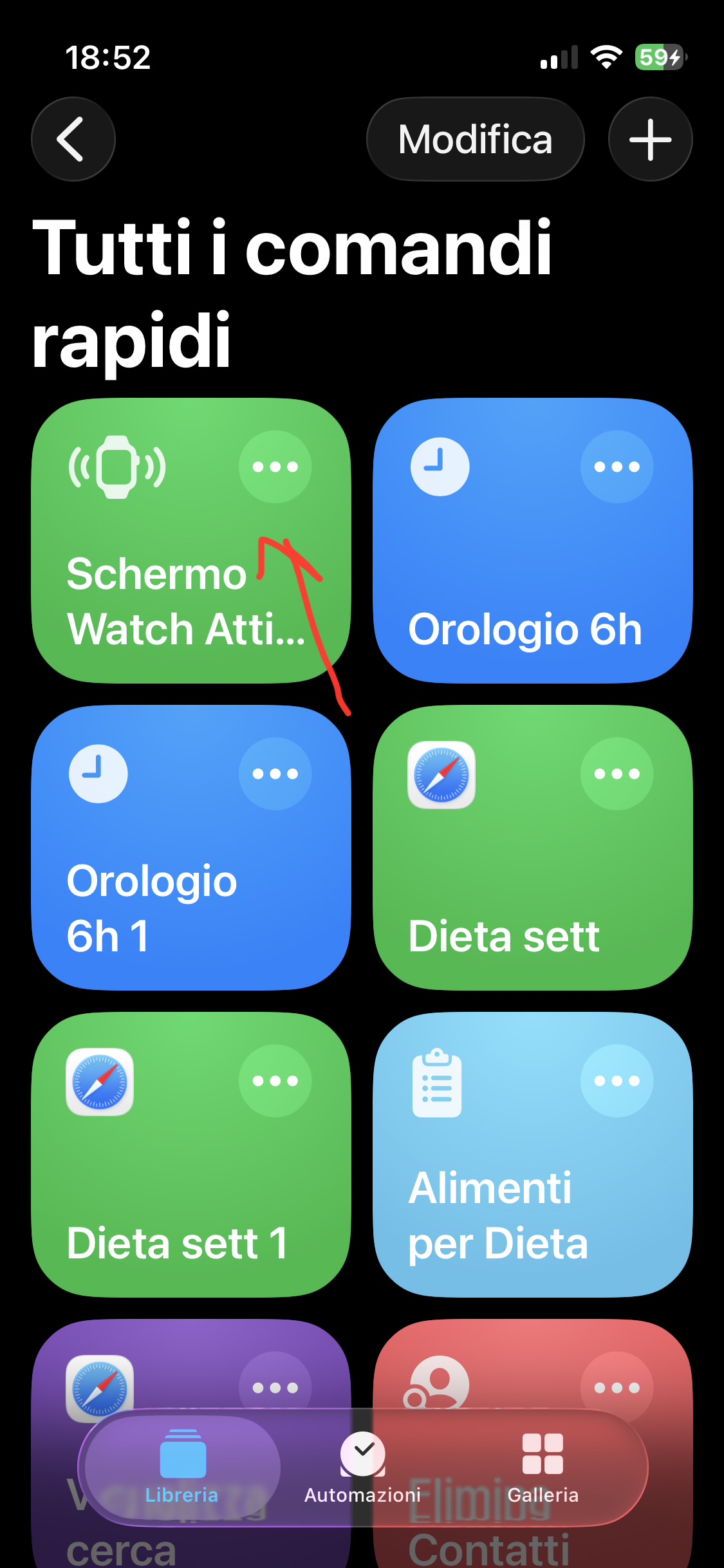Edit Orologio 6h 1 via its ellipsis
The height and width of the screenshot is (1568, 724).
tap(275, 774)
